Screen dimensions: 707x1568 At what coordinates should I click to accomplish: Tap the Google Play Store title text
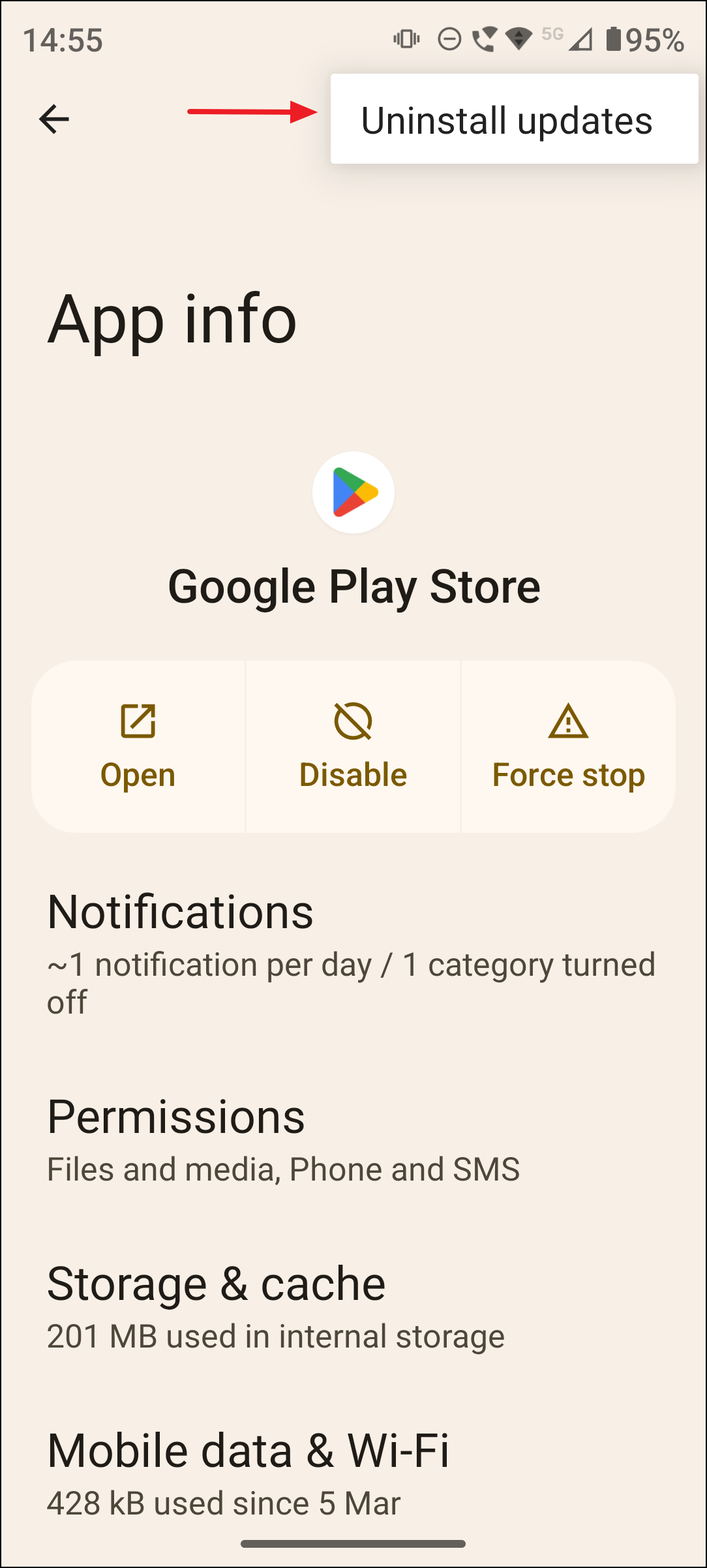pyautogui.click(x=354, y=585)
